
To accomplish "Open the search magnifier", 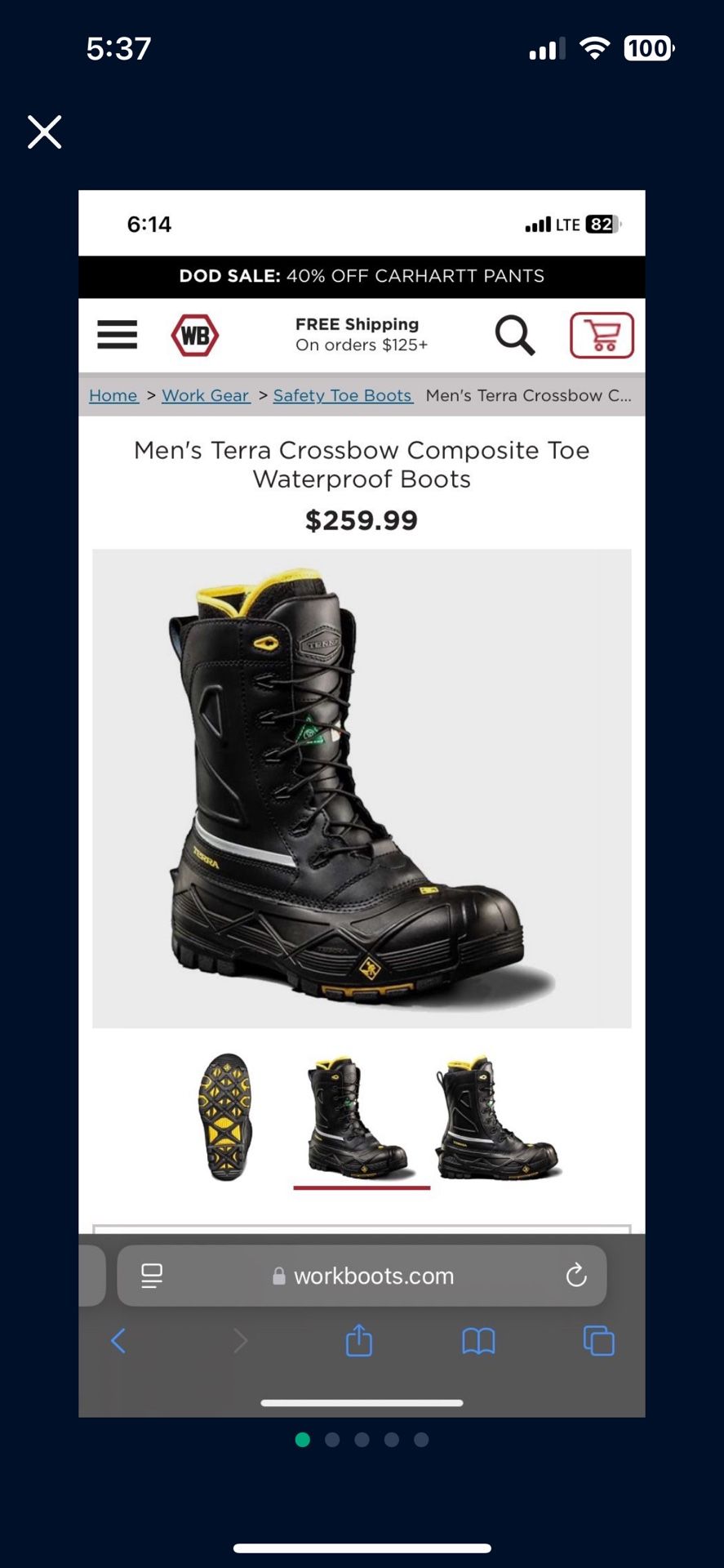I will click(x=514, y=335).
